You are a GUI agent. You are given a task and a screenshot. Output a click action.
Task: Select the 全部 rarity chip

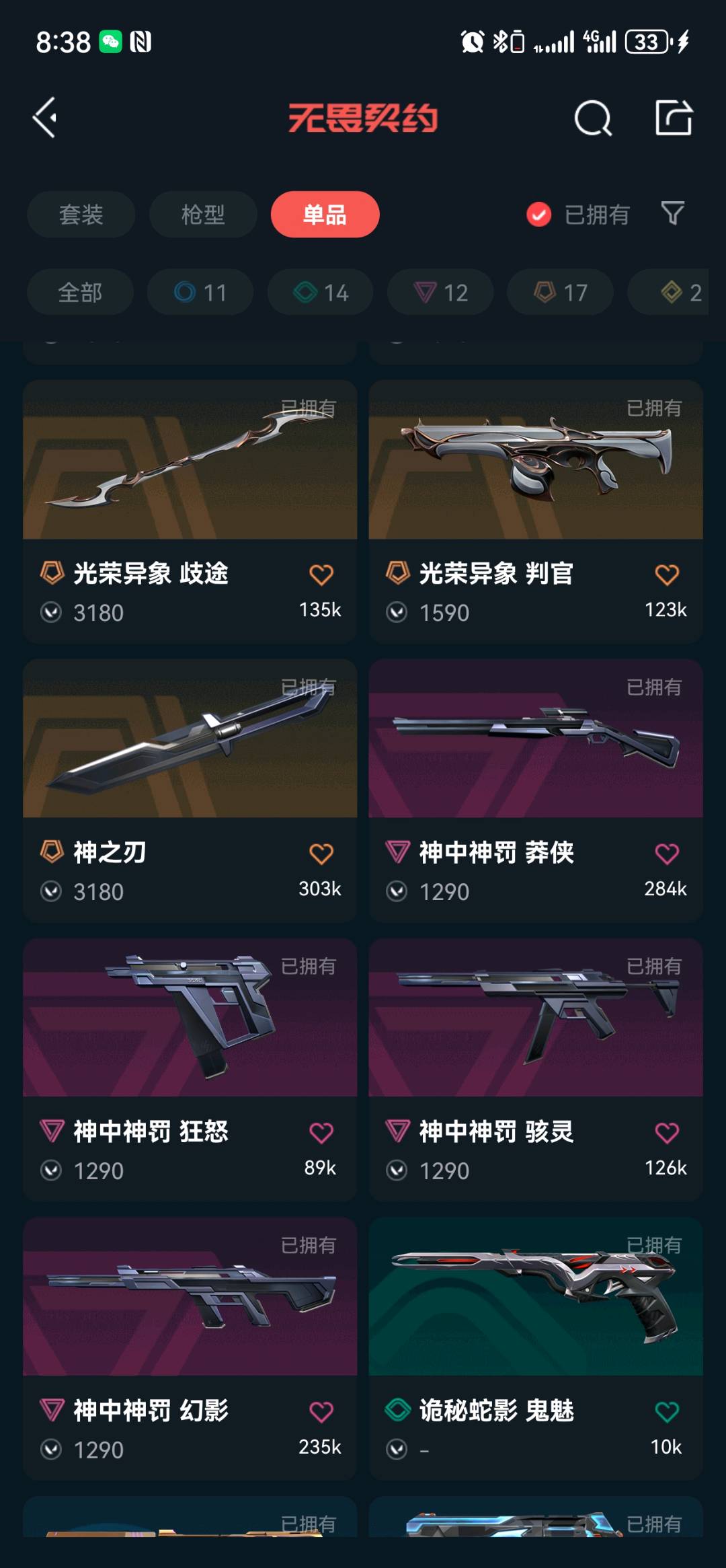tap(80, 293)
